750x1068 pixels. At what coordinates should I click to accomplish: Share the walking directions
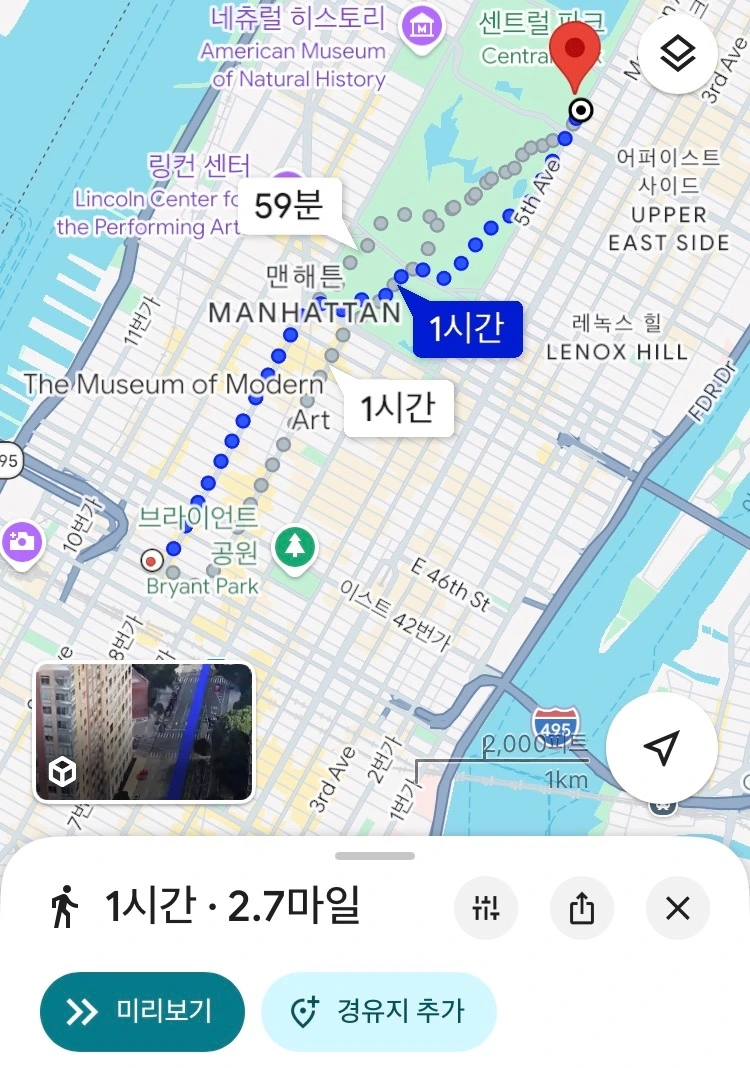(x=582, y=908)
